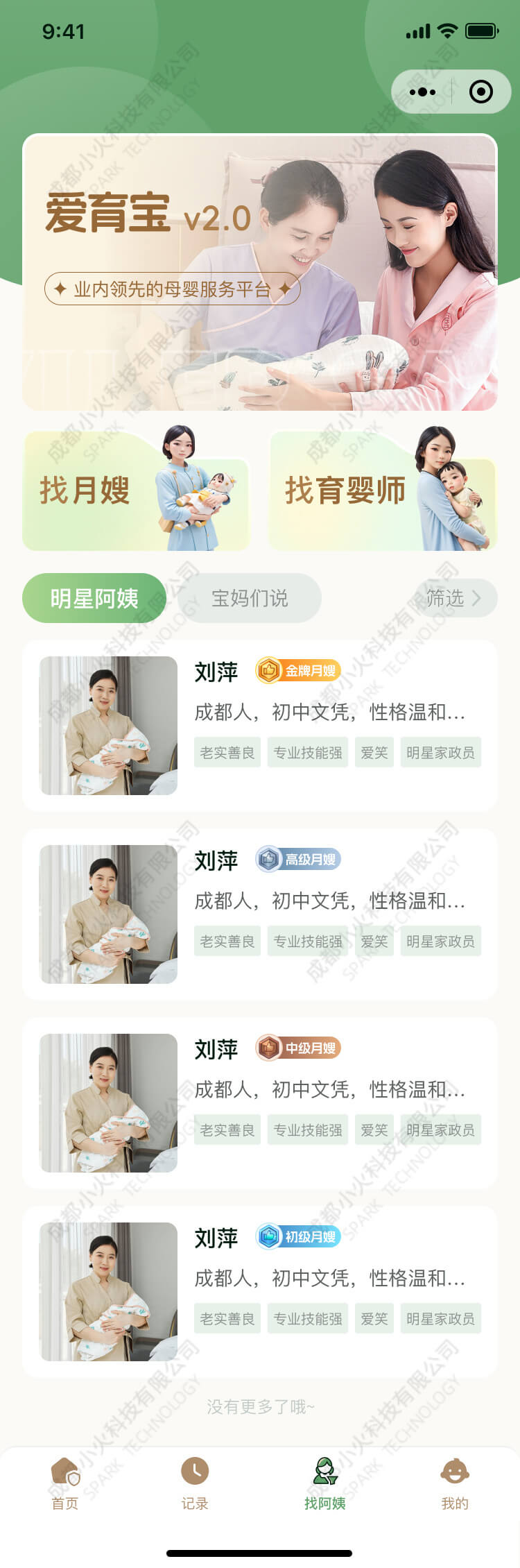Open the 爱育宝 v2.0 banner
The width and height of the screenshot is (520, 1568).
pos(260,272)
